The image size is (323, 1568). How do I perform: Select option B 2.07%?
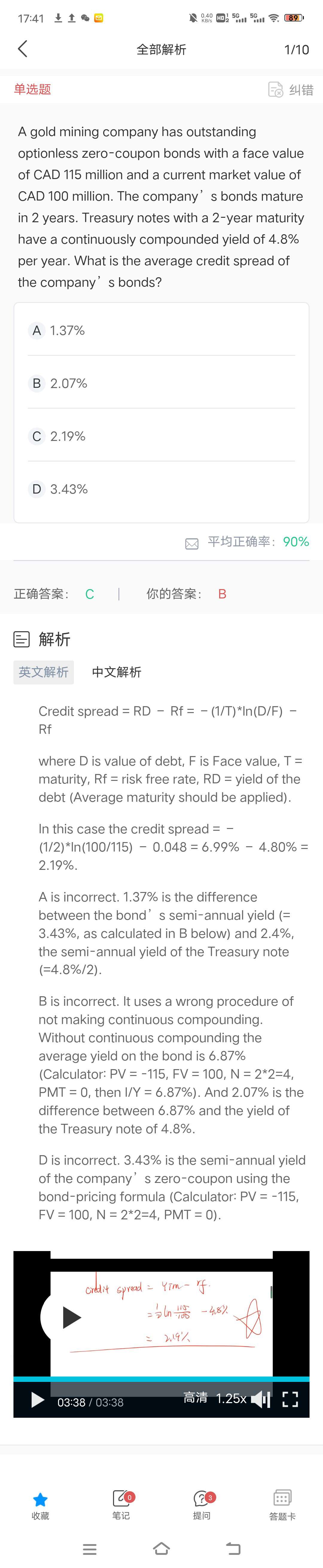tap(68, 384)
